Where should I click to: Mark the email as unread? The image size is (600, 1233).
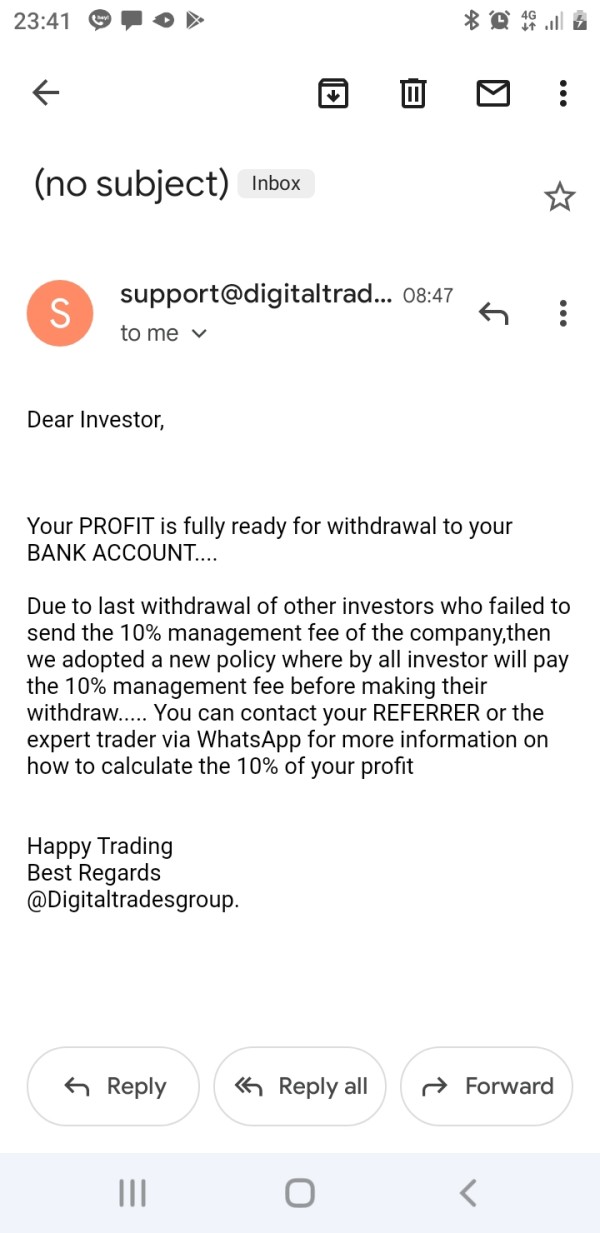click(493, 94)
